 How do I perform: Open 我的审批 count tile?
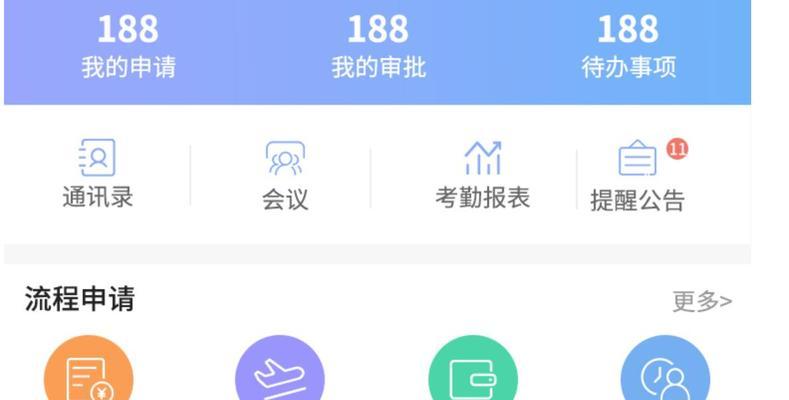click(x=378, y=47)
